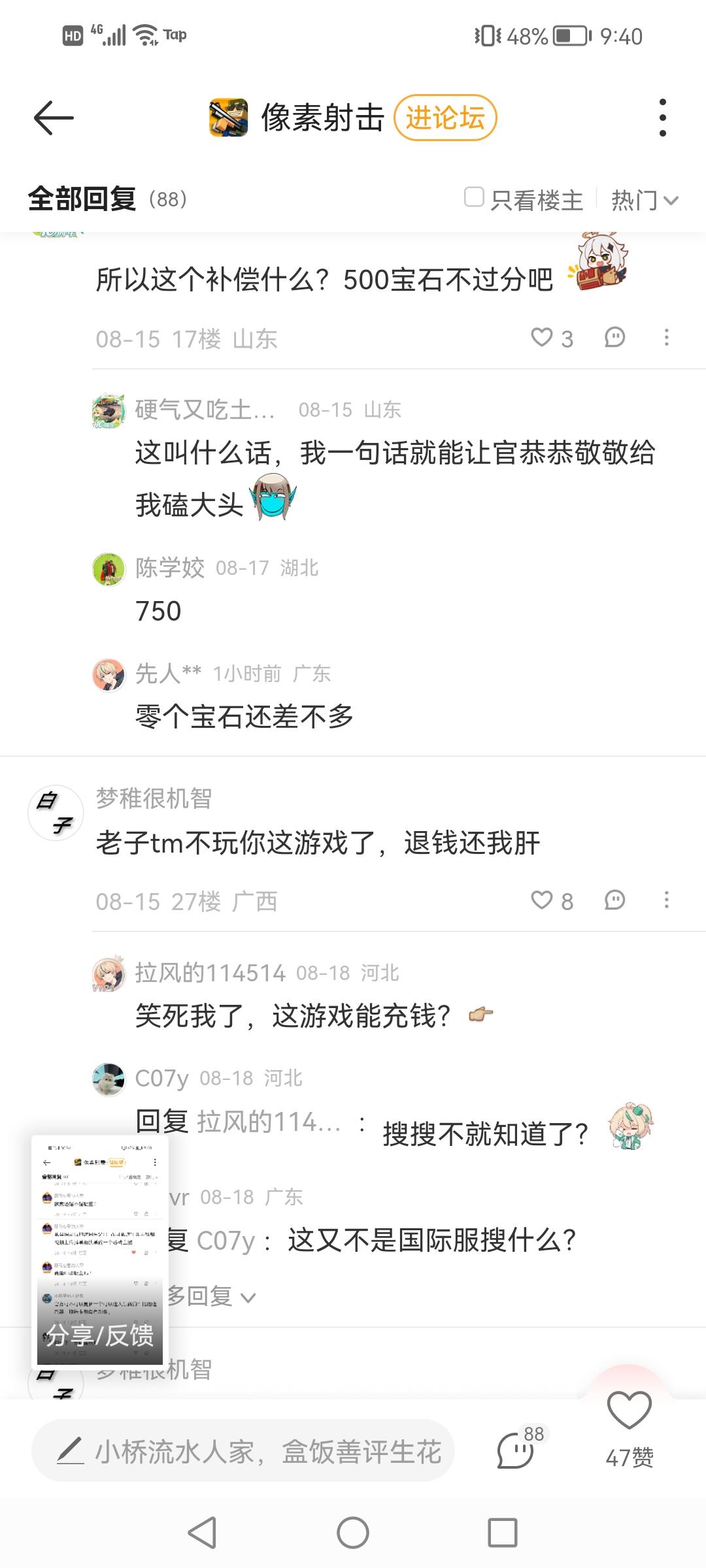Open more options for the 27楼 comment
Screen dimensions: 706x1568
666,900
